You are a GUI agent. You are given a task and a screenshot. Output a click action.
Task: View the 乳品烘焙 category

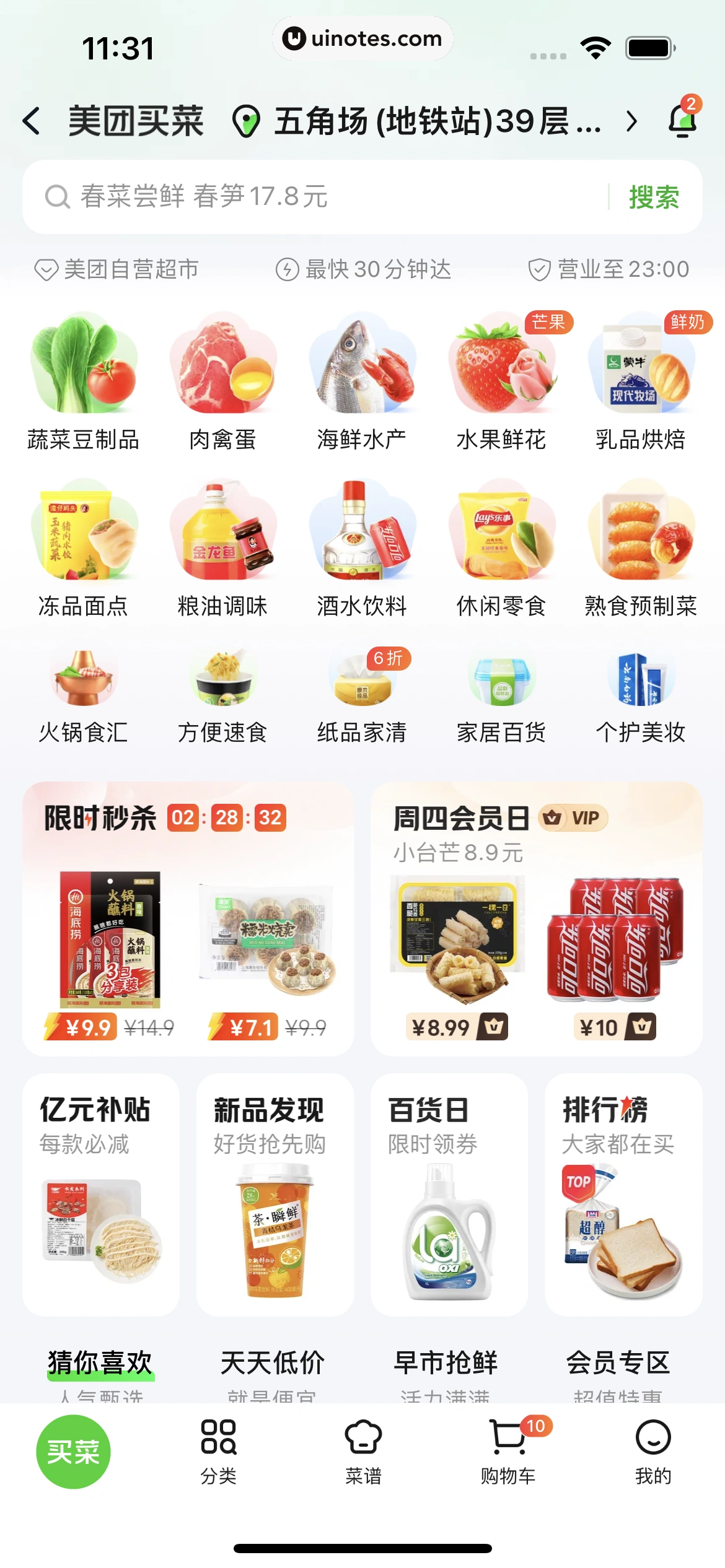point(641,384)
